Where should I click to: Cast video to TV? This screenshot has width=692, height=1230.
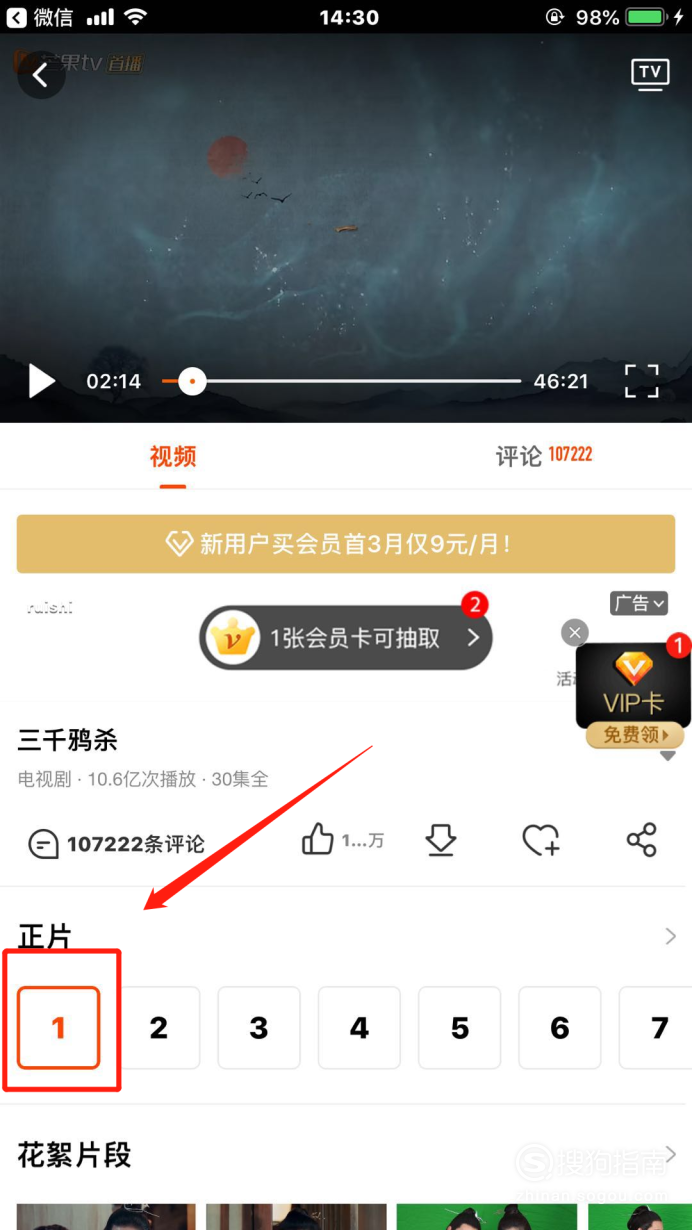650,74
